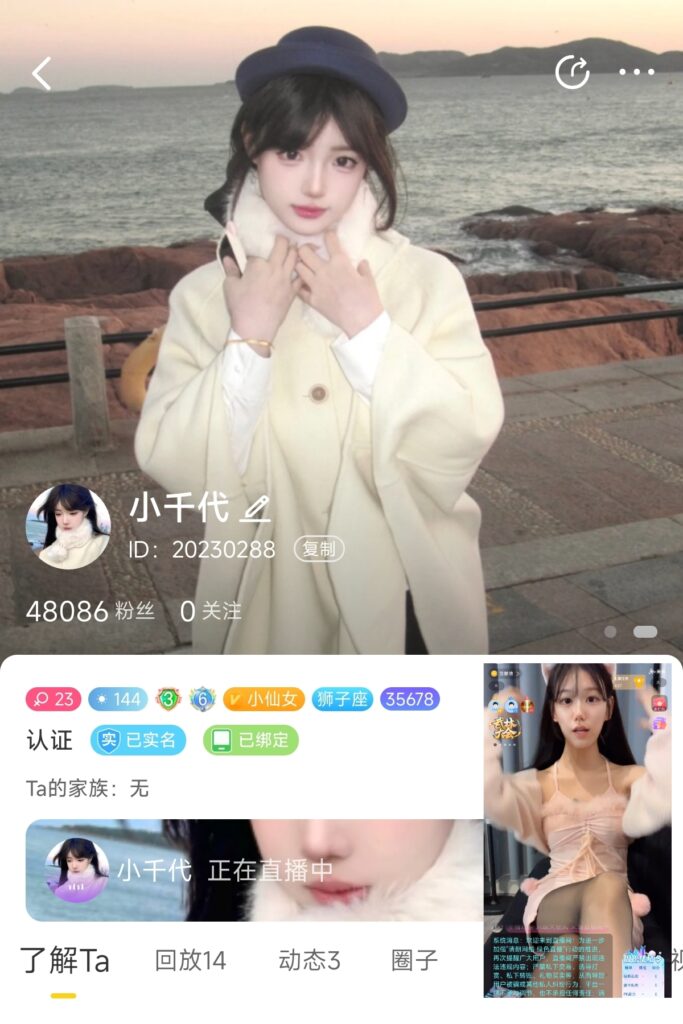The width and height of the screenshot is (683, 1024).
Task: Copy the user ID with 复制 button
Action: coord(319,549)
